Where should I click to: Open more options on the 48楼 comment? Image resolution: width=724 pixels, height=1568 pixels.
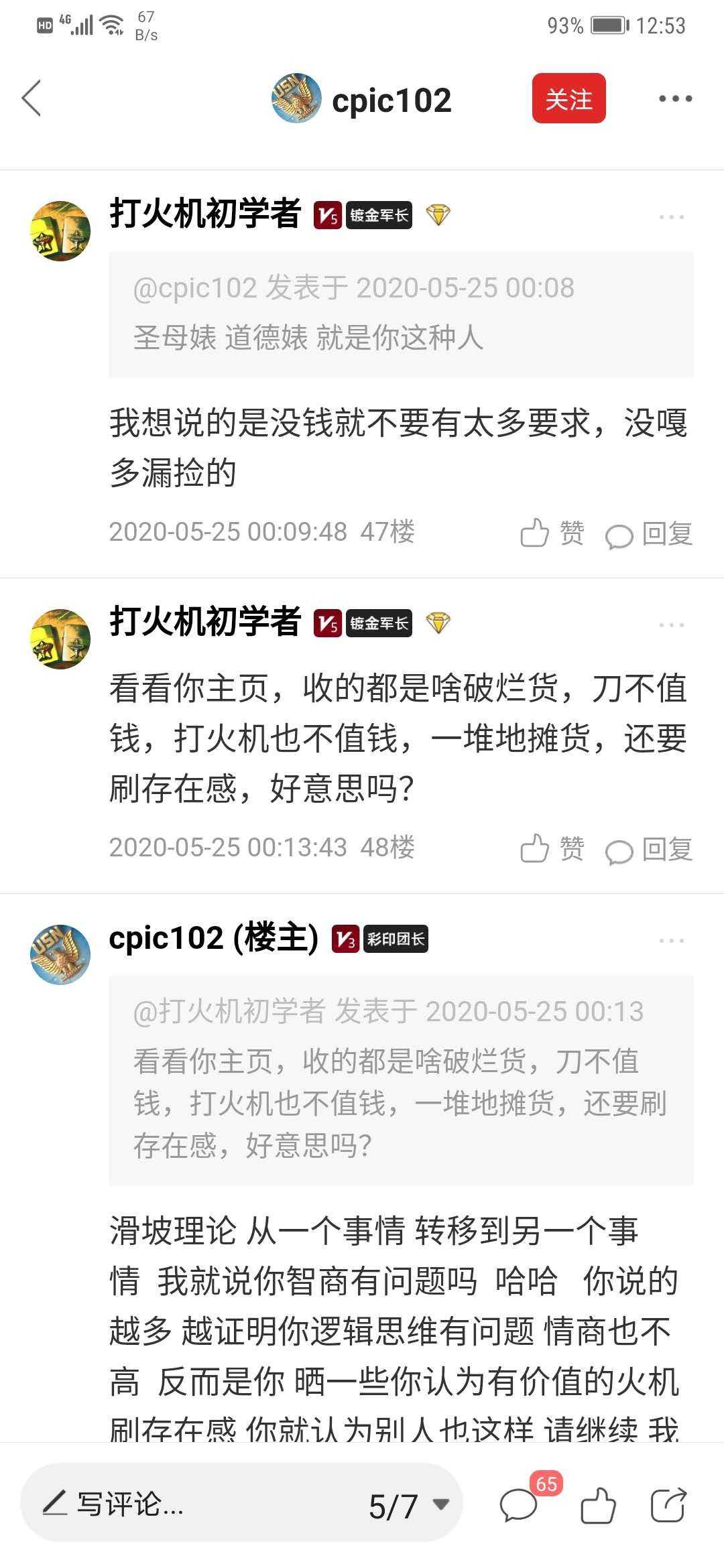[671, 625]
